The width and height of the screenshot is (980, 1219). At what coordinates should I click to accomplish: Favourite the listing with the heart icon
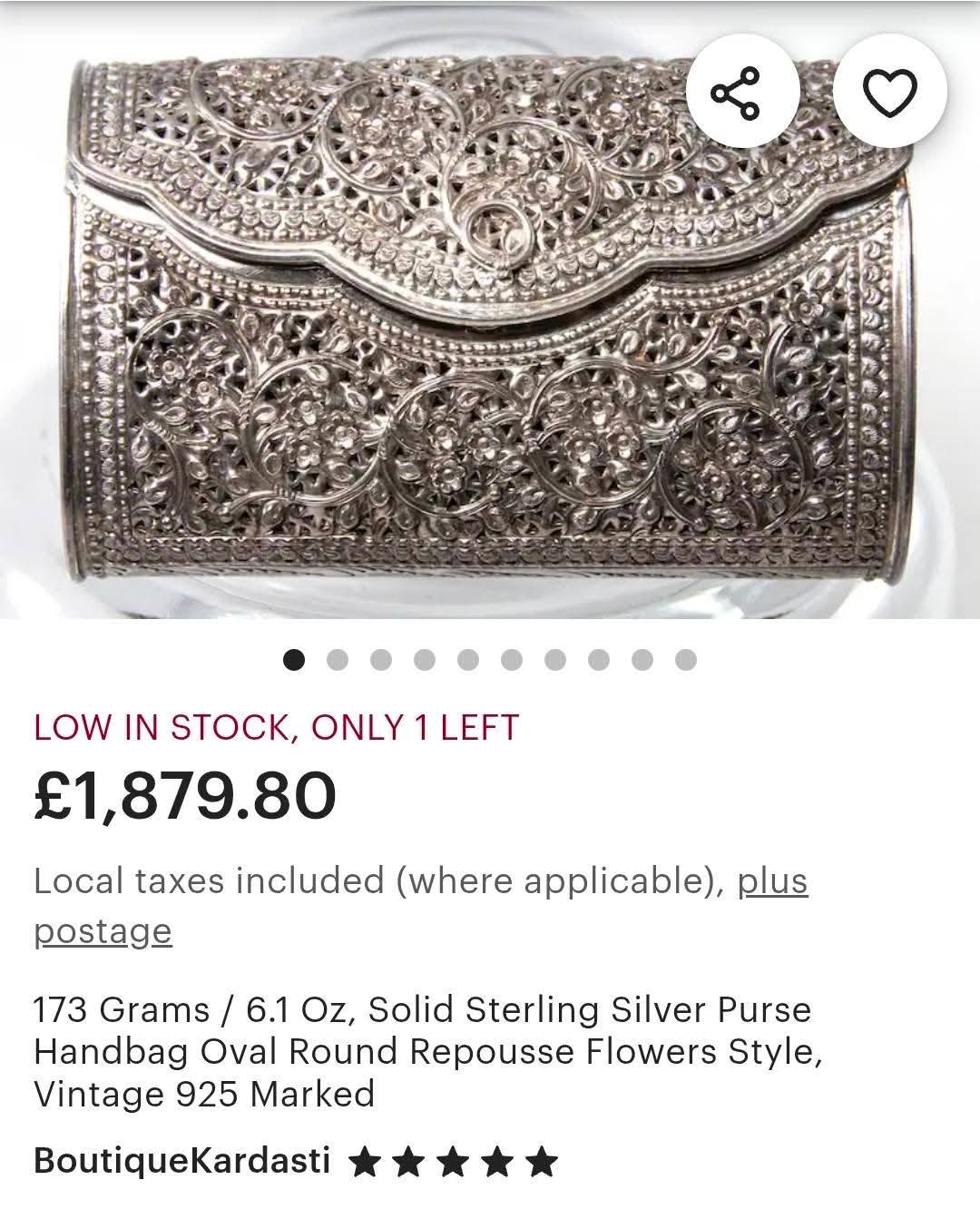click(x=889, y=93)
